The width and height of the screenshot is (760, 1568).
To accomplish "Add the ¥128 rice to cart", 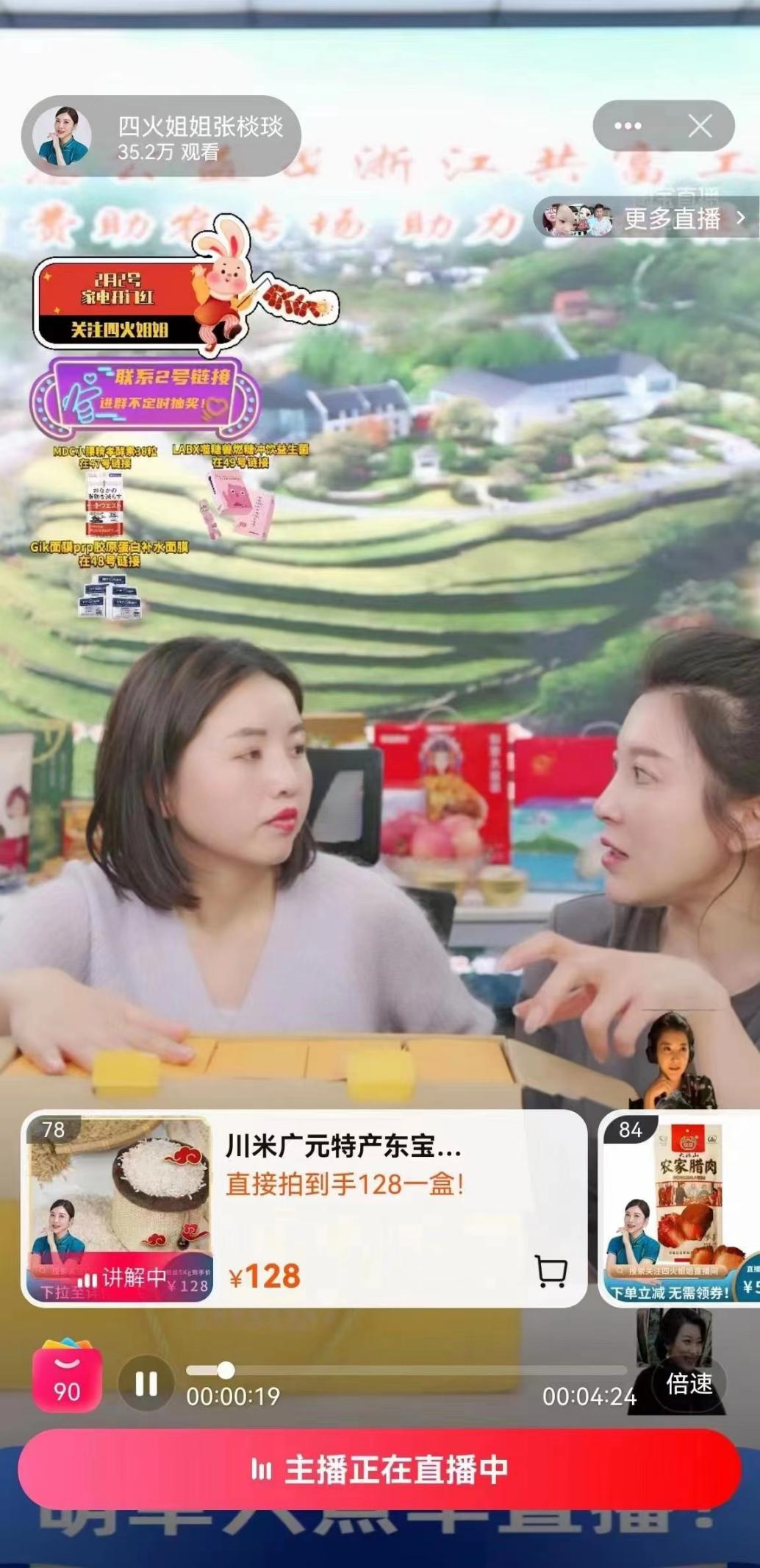I will 551,1271.
